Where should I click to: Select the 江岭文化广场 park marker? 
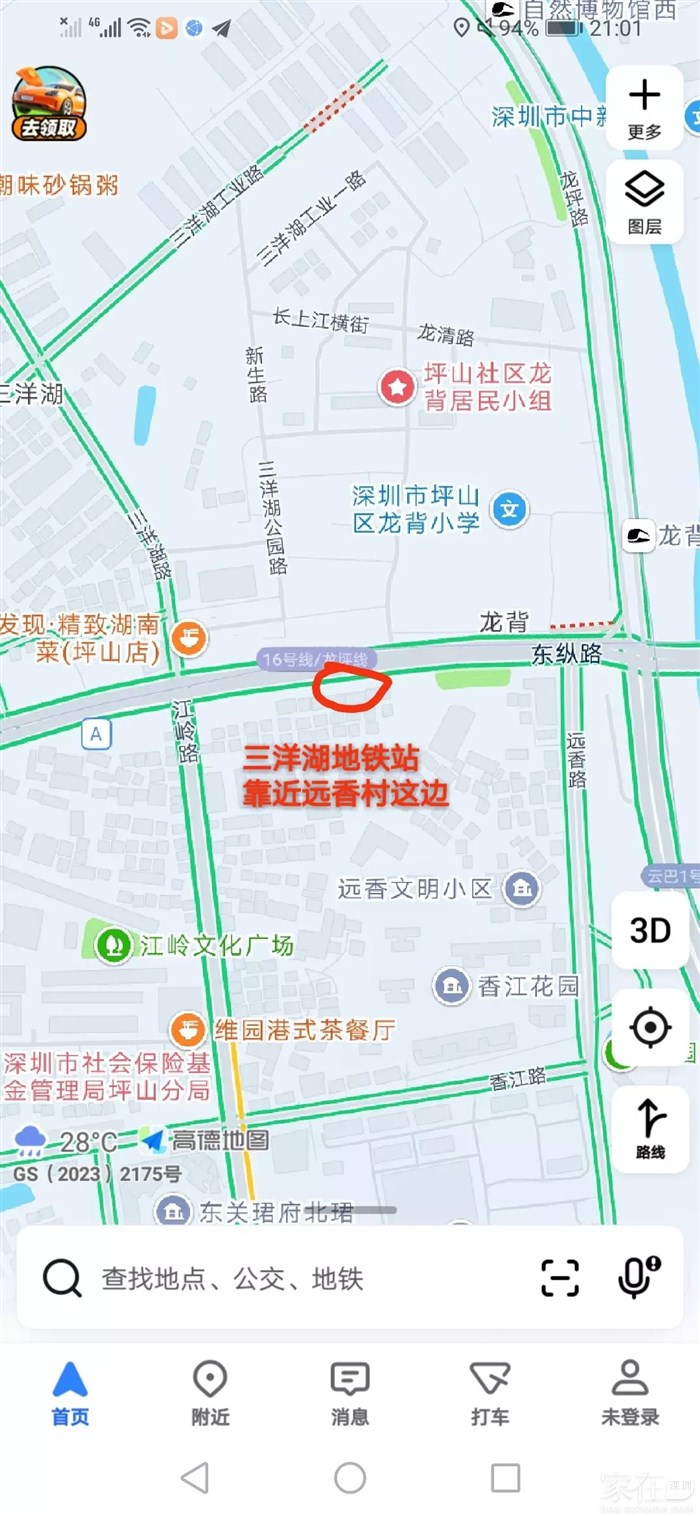tap(113, 944)
